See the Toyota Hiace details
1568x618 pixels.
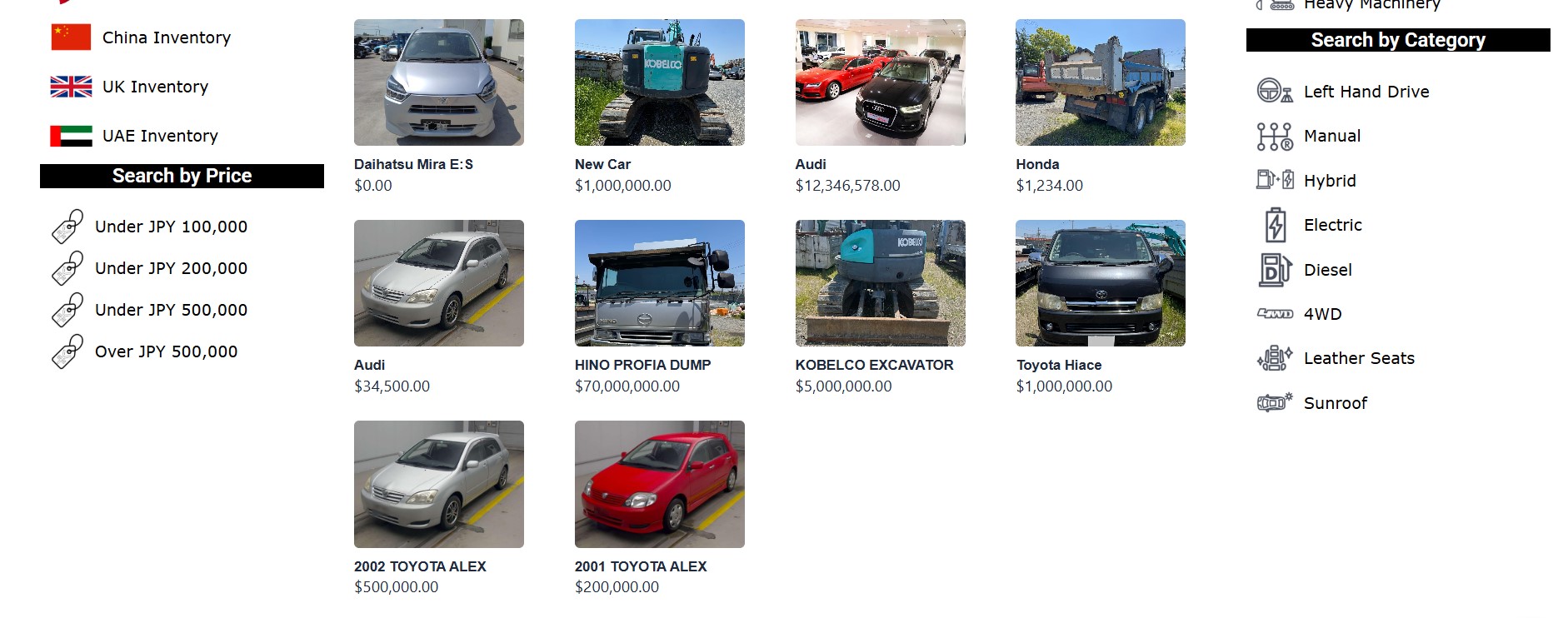1100,284
